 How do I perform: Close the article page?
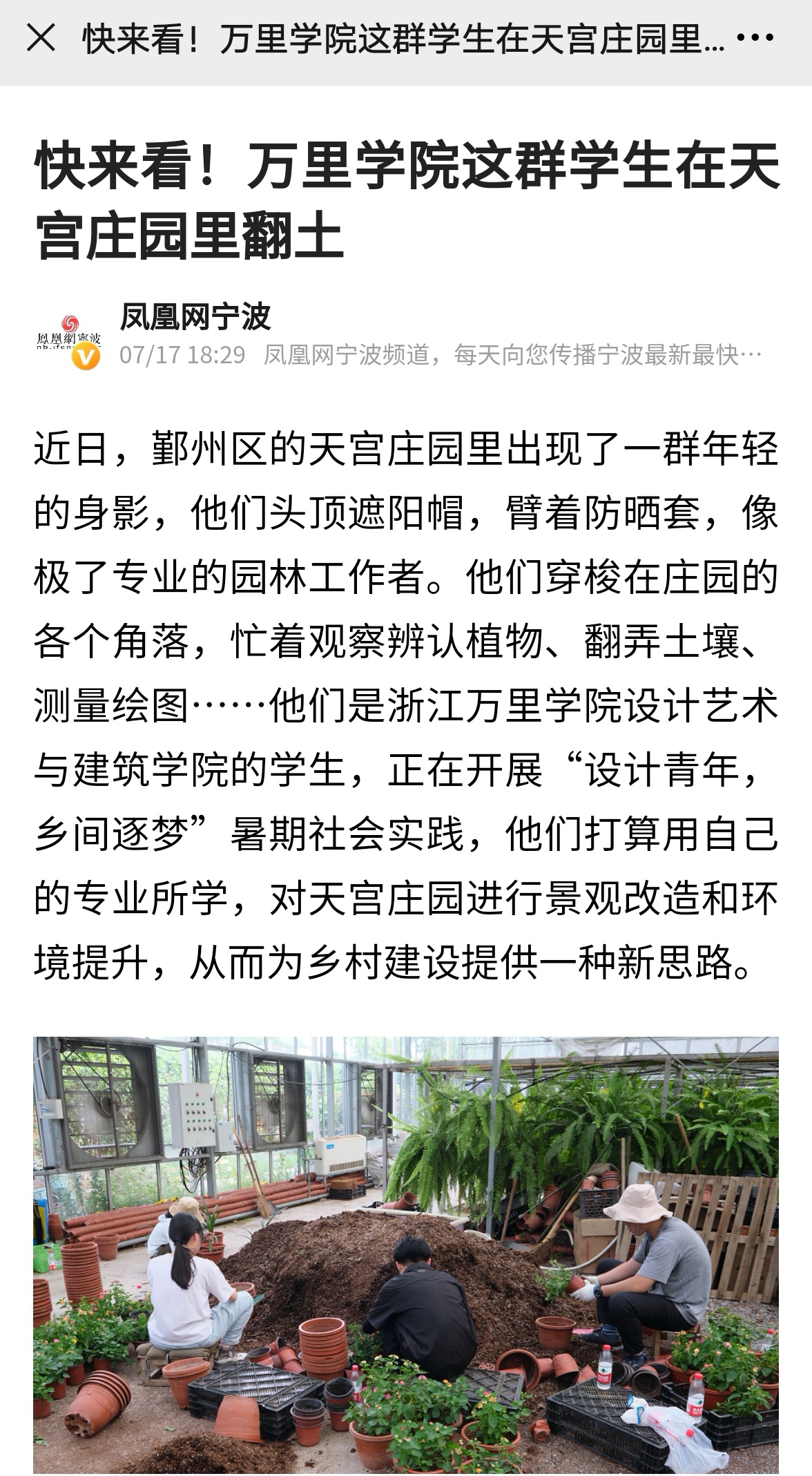(x=41, y=39)
